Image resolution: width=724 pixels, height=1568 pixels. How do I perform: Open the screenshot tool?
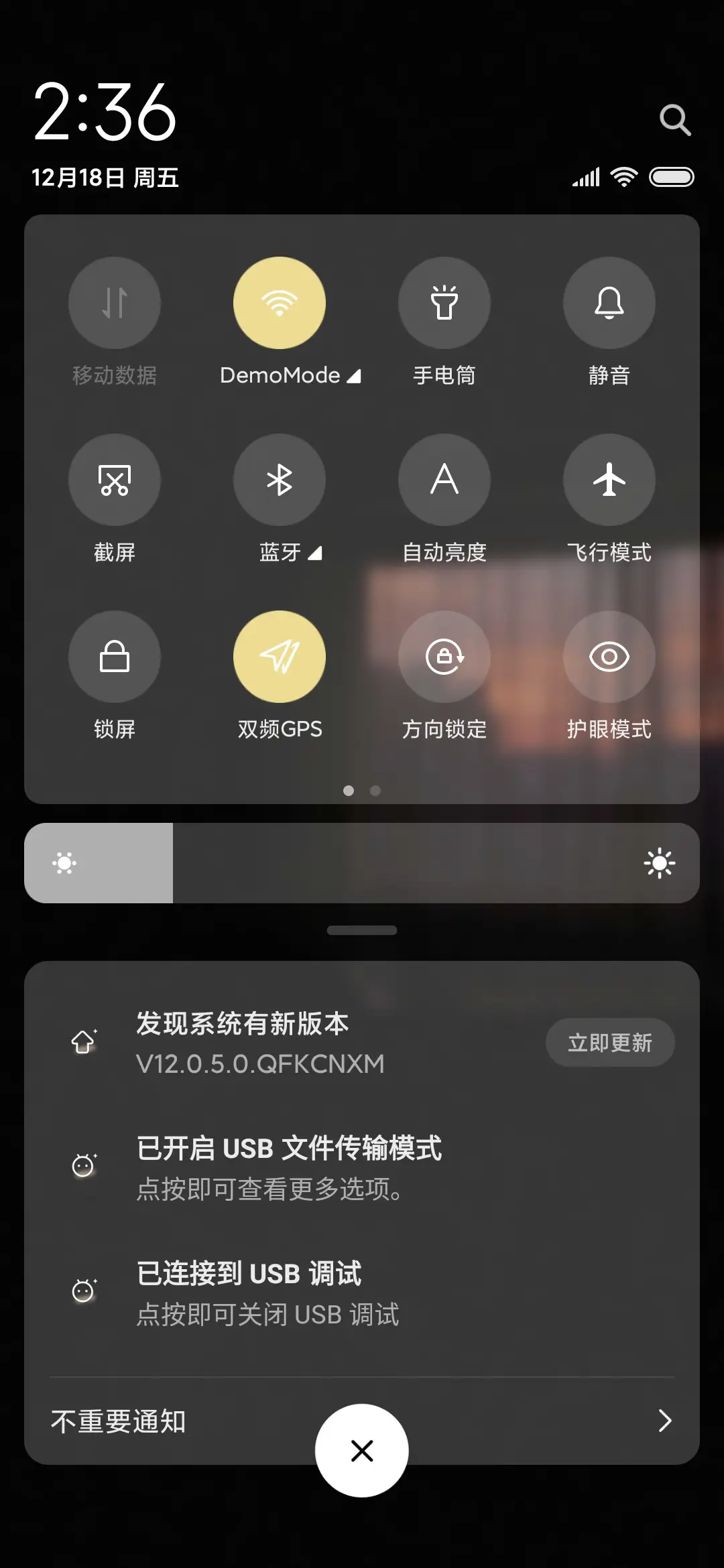(x=115, y=480)
